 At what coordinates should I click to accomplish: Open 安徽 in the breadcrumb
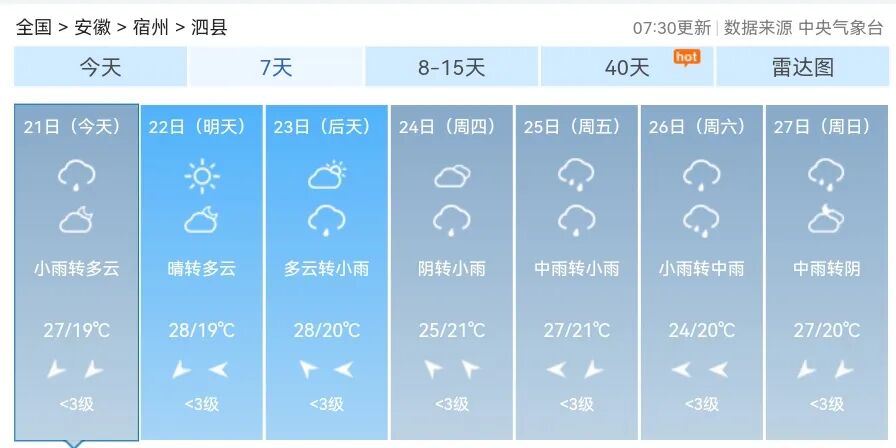(x=93, y=27)
